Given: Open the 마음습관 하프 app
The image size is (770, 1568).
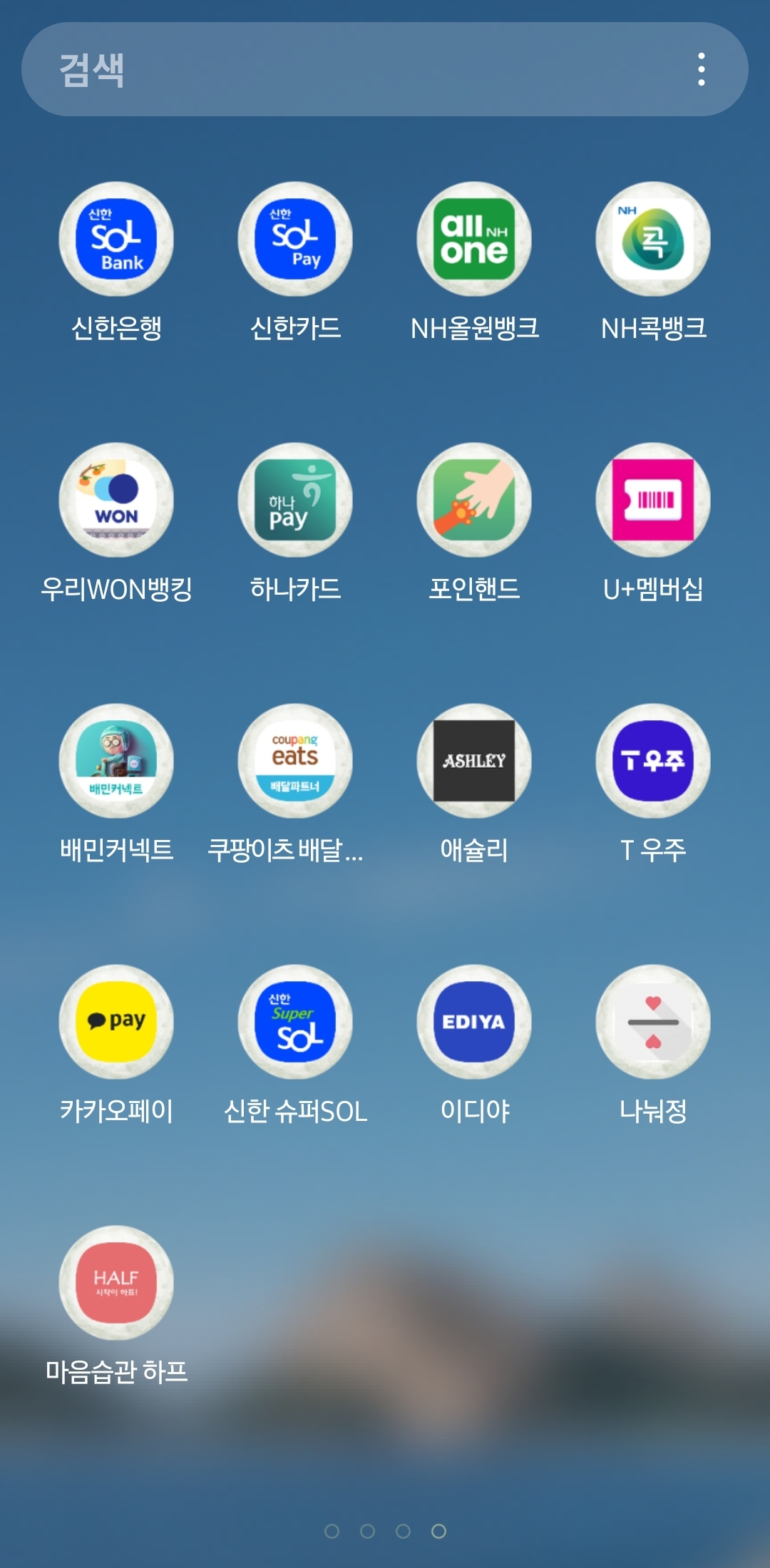Looking at the screenshot, I should 116,1283.
